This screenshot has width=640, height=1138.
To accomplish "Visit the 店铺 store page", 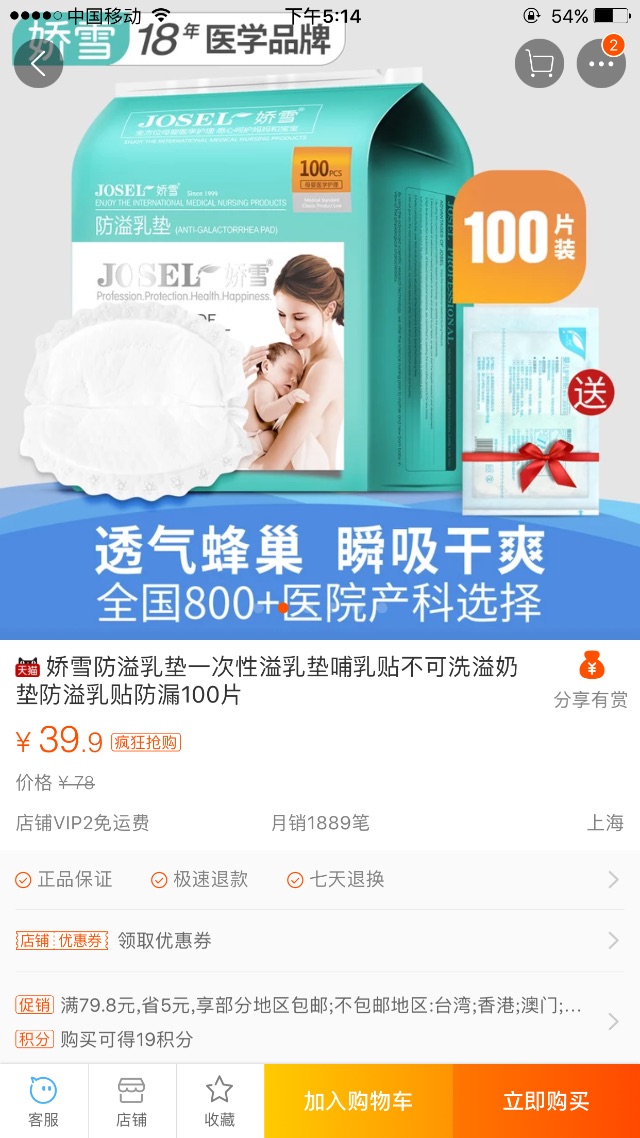I will coord(131,1102).
